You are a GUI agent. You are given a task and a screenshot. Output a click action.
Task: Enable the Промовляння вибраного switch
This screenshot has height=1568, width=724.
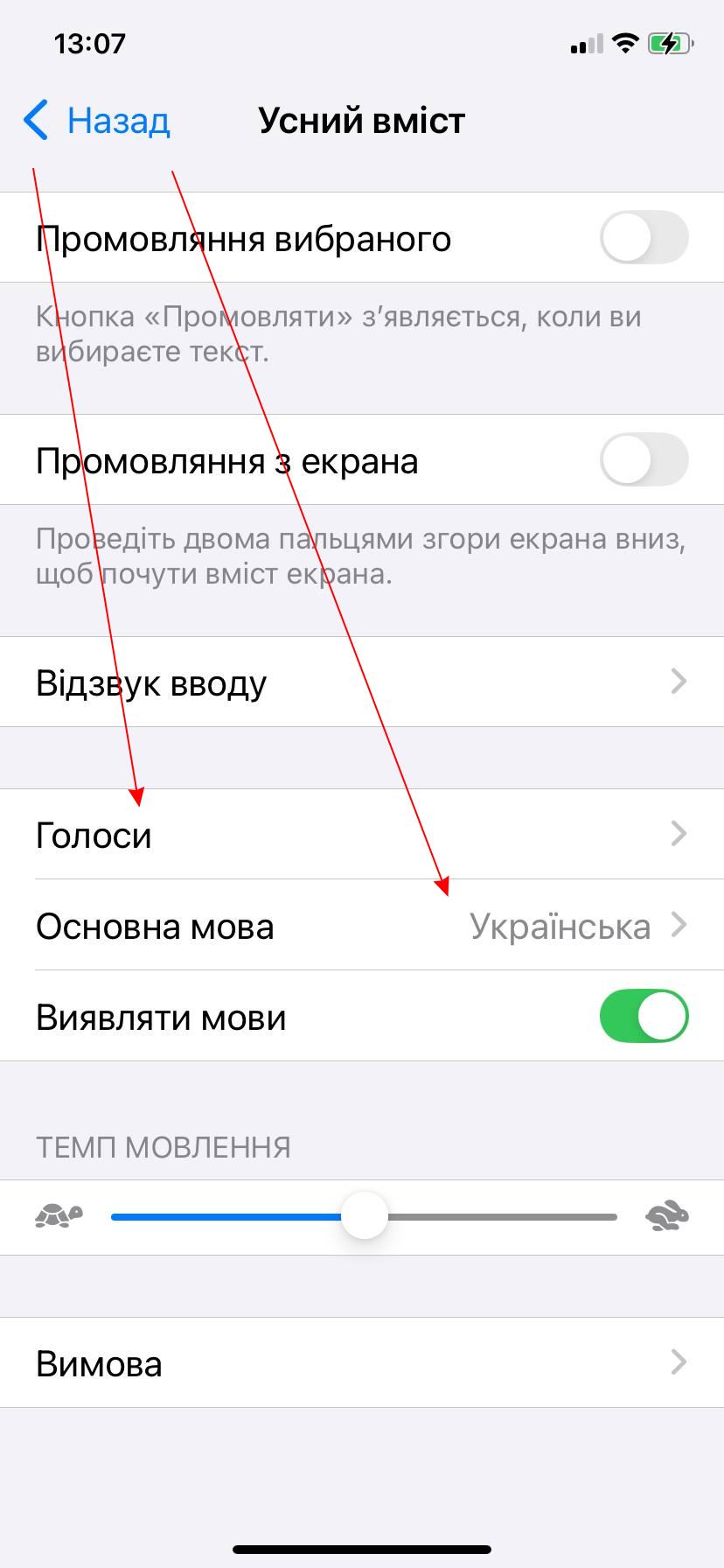(644, 238)
